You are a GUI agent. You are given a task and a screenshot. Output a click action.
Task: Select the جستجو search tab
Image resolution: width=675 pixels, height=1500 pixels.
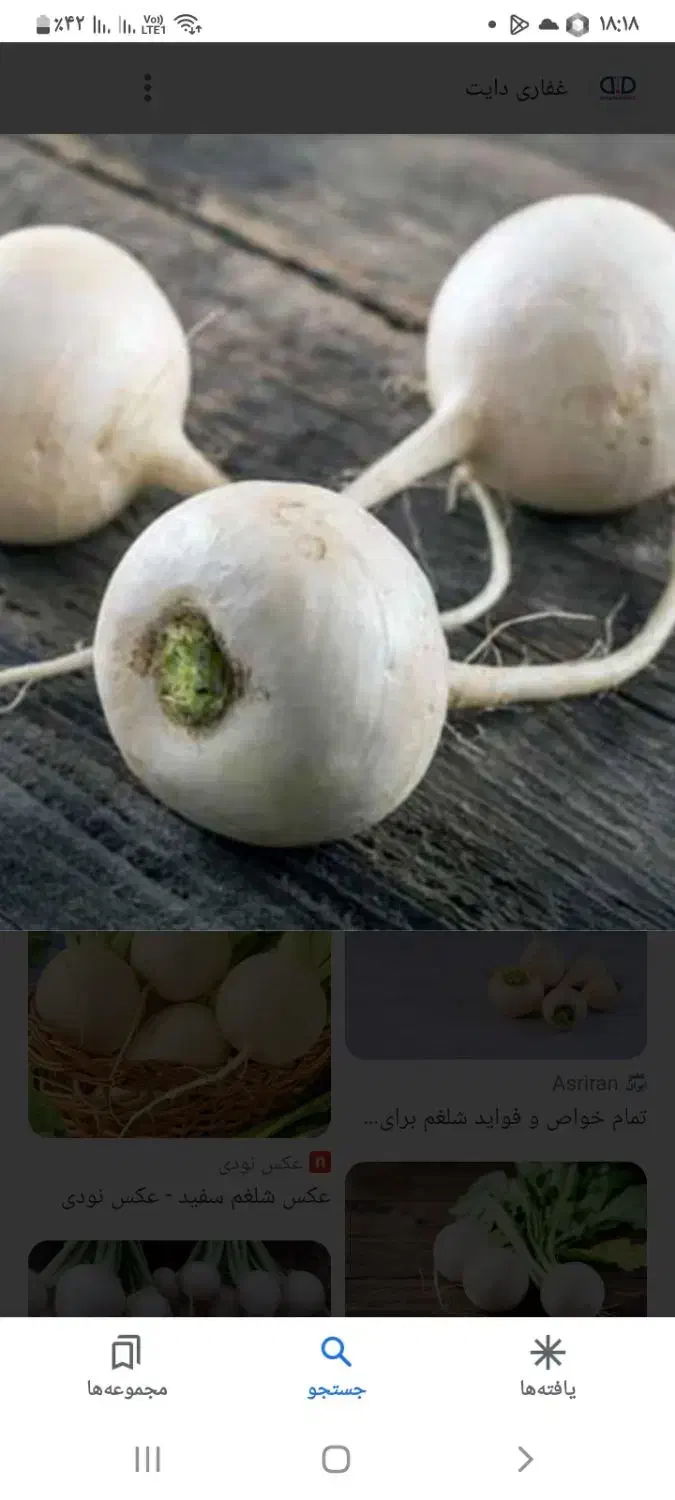(x=336, y=1366)
